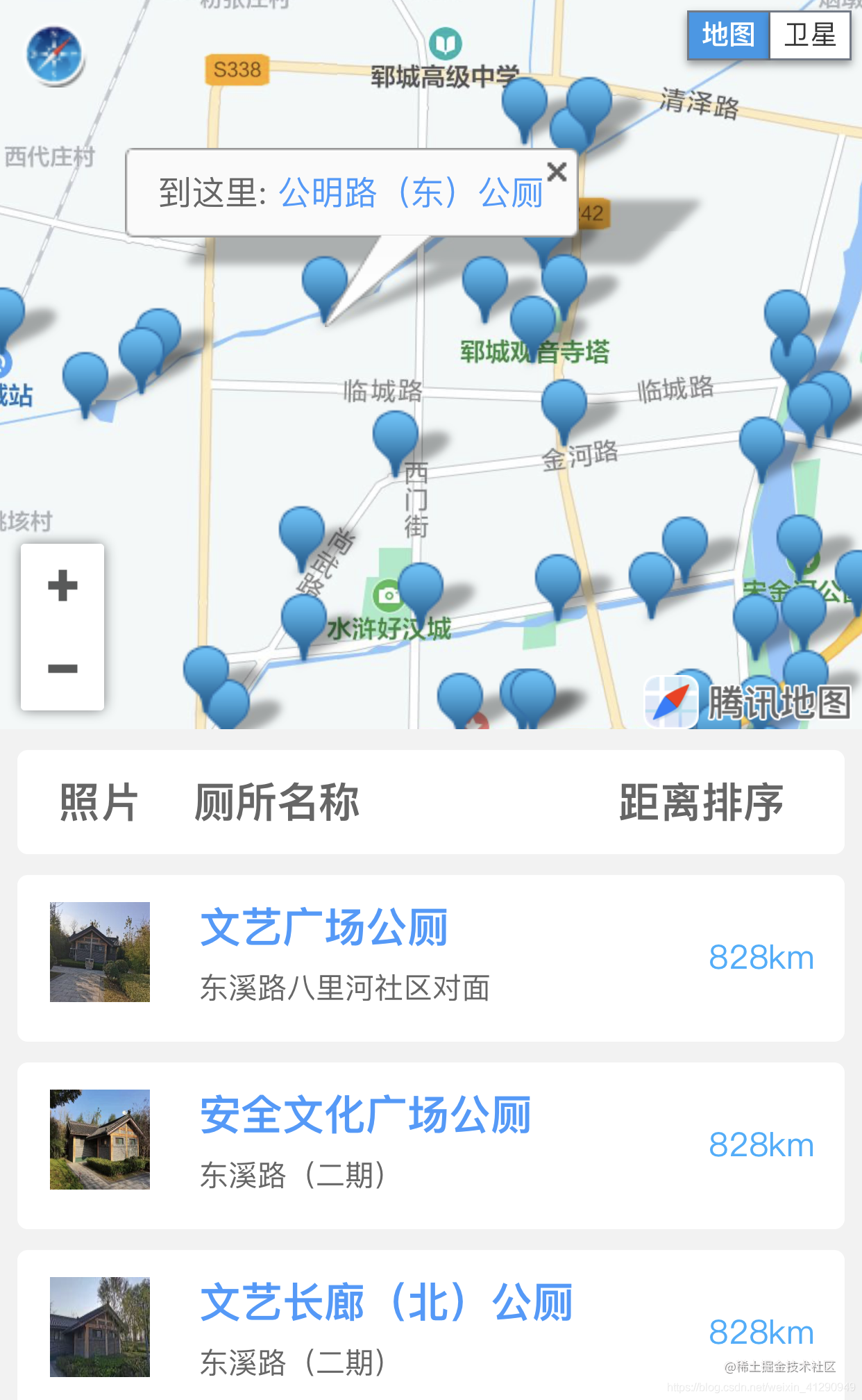Open 文艺广场公厕 listing
Image resolution: width=862 pixels, height=1400 pixels.
[323, 928]
